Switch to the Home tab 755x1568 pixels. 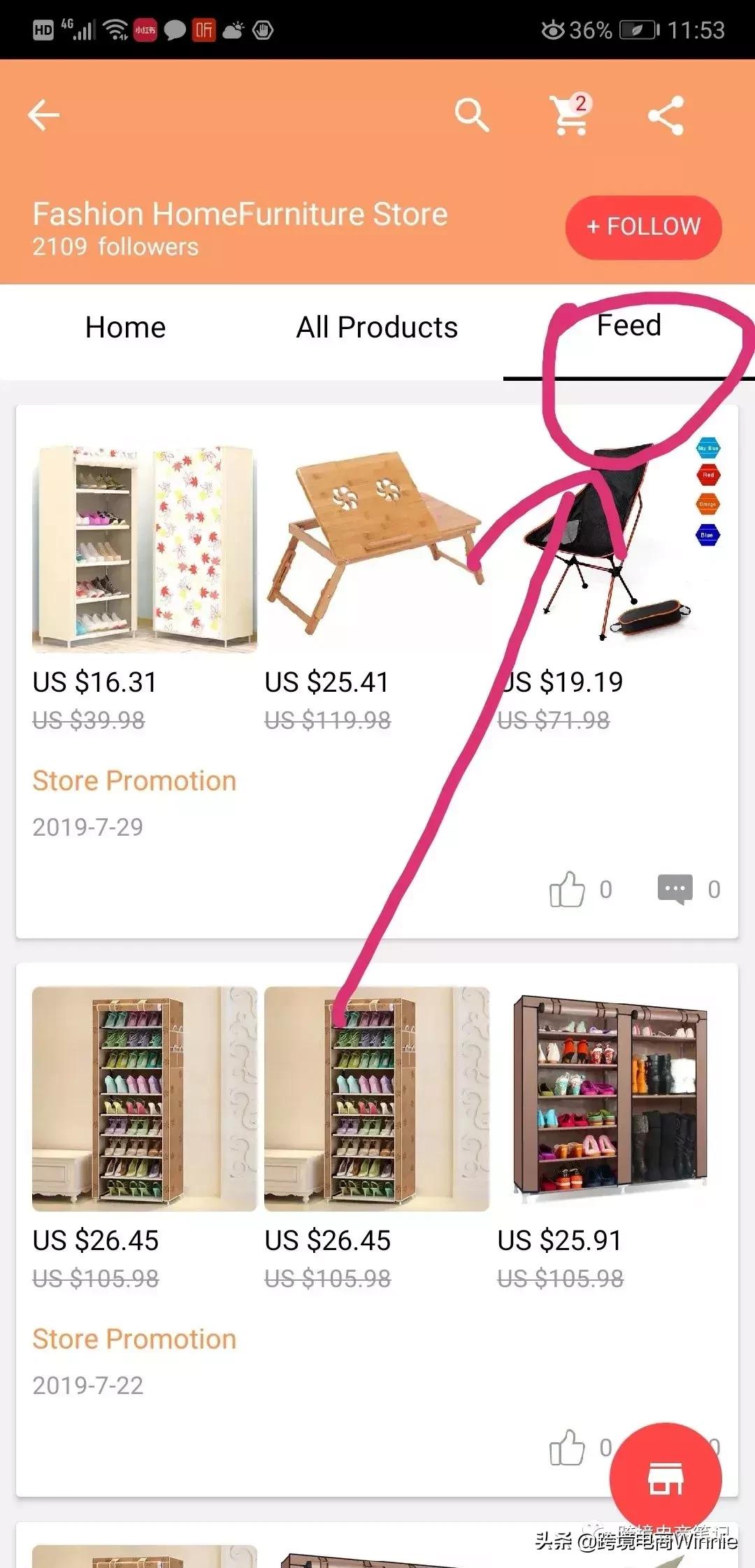pyautogui.click(x=126, y=328)
